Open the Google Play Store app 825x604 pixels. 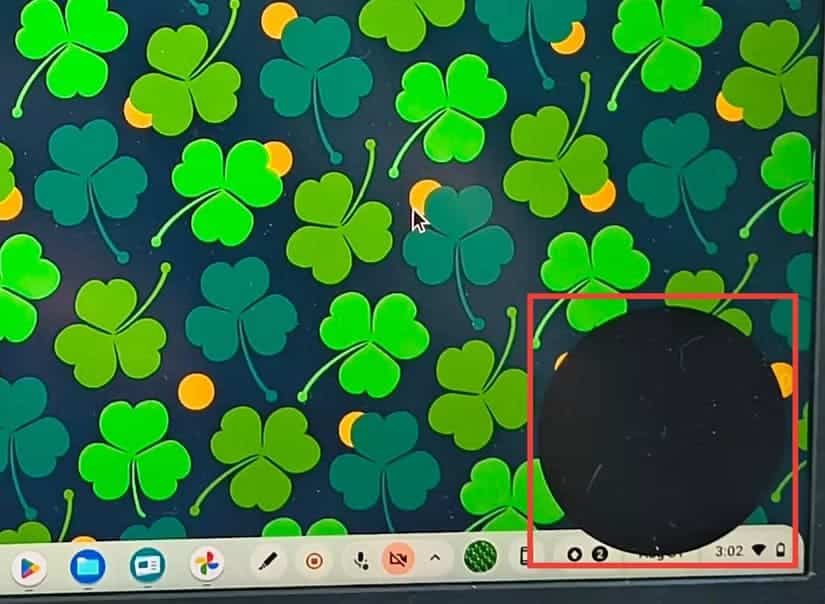pos(29,567)
